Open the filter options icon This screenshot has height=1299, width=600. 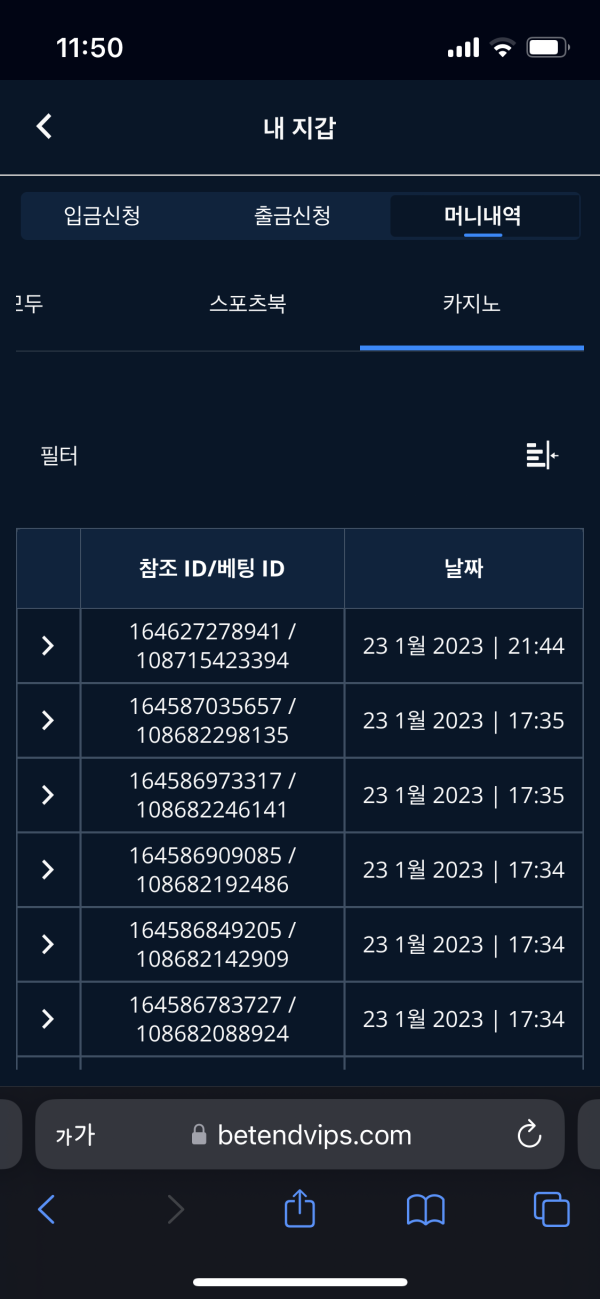click(x=541, y=455)
